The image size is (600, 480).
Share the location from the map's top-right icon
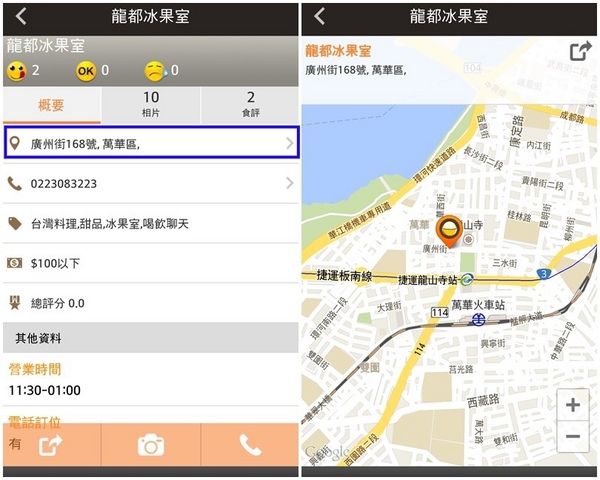[580, 51]
